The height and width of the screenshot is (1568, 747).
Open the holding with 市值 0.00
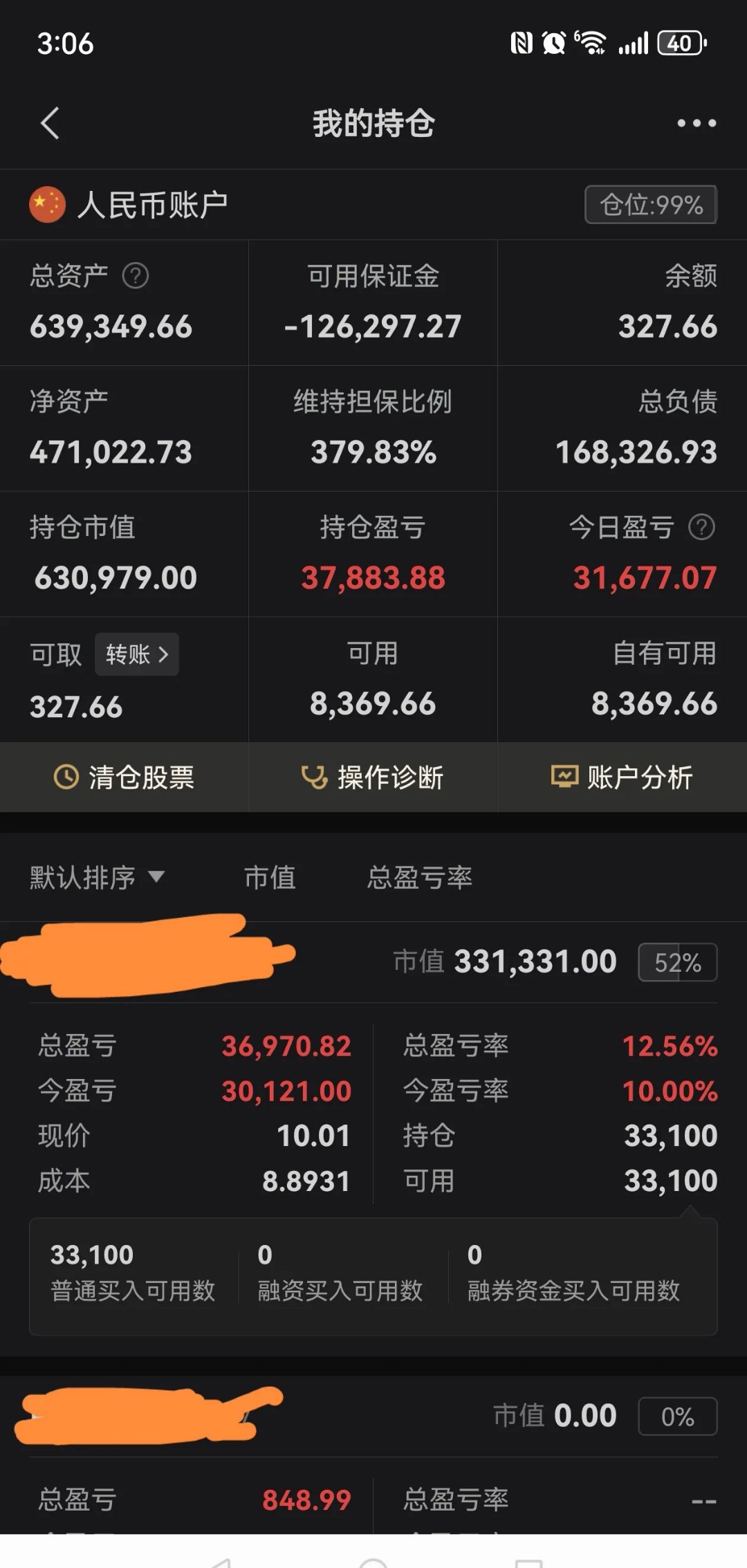373,1416
